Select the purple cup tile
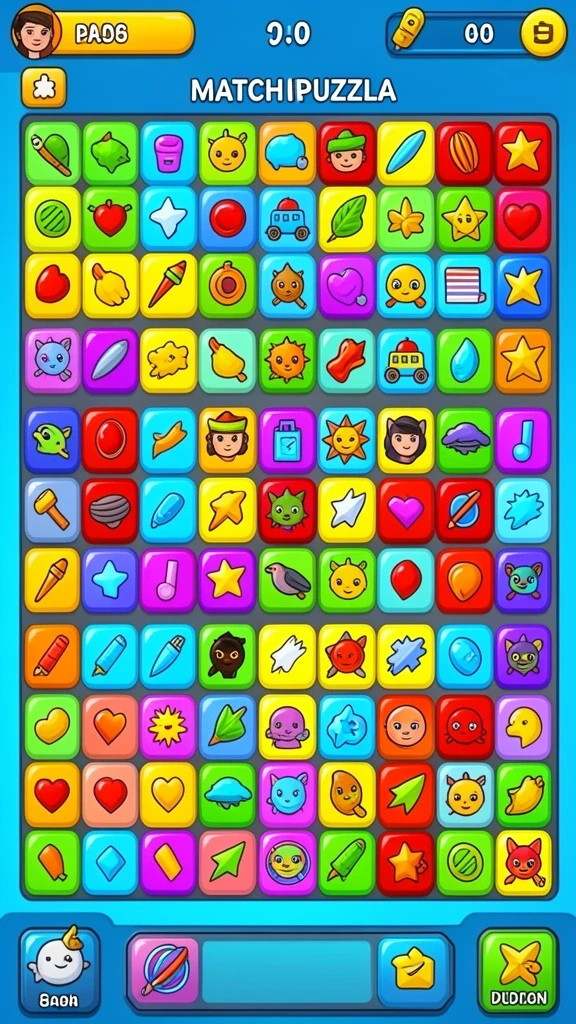This screenshot has height=1024, width=576. tap(168, 153)
